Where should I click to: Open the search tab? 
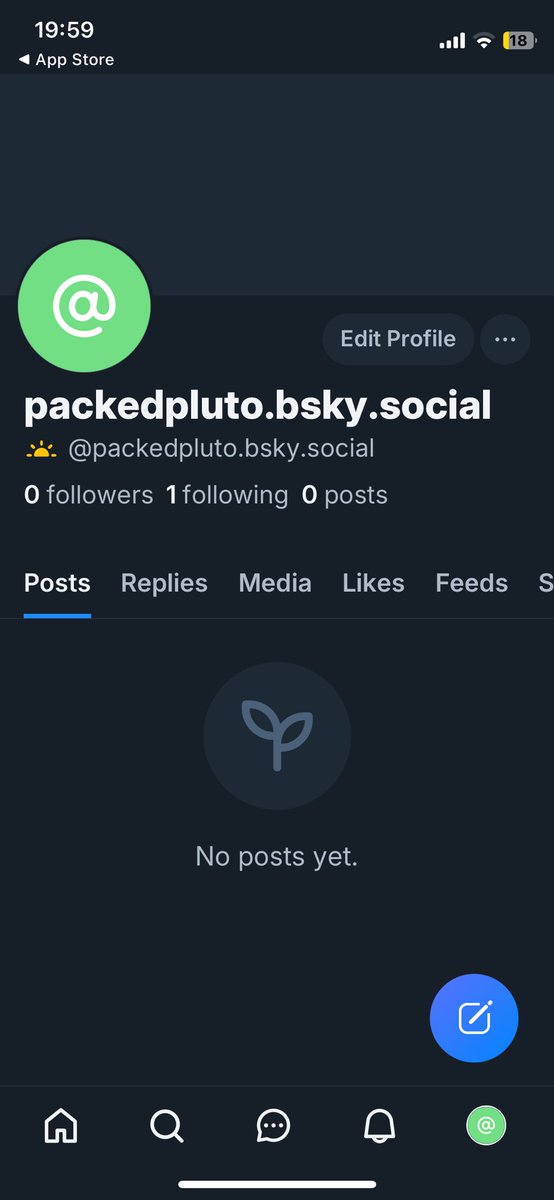point(167,1126)
